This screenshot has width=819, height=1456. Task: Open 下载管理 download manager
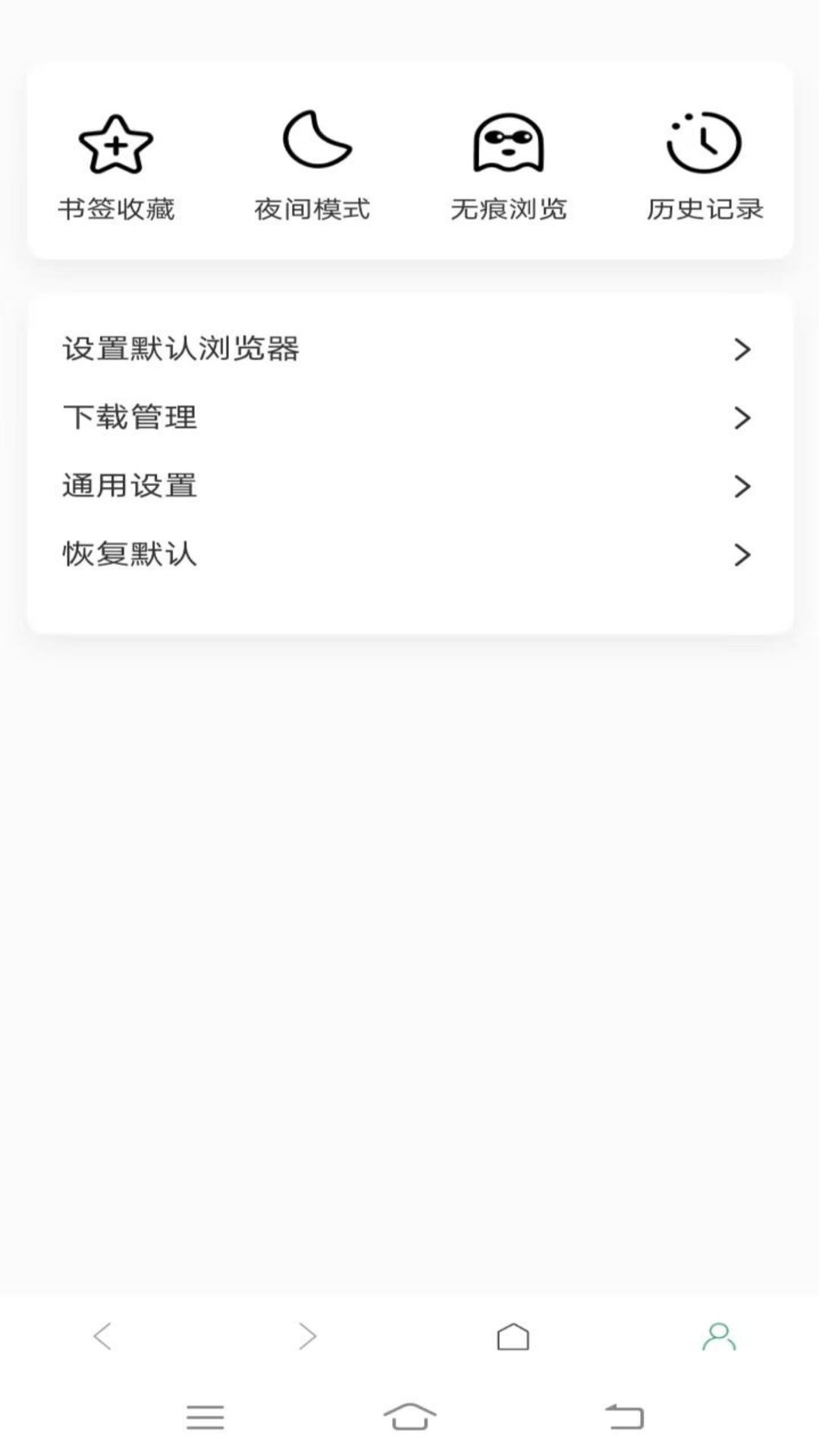409,417
